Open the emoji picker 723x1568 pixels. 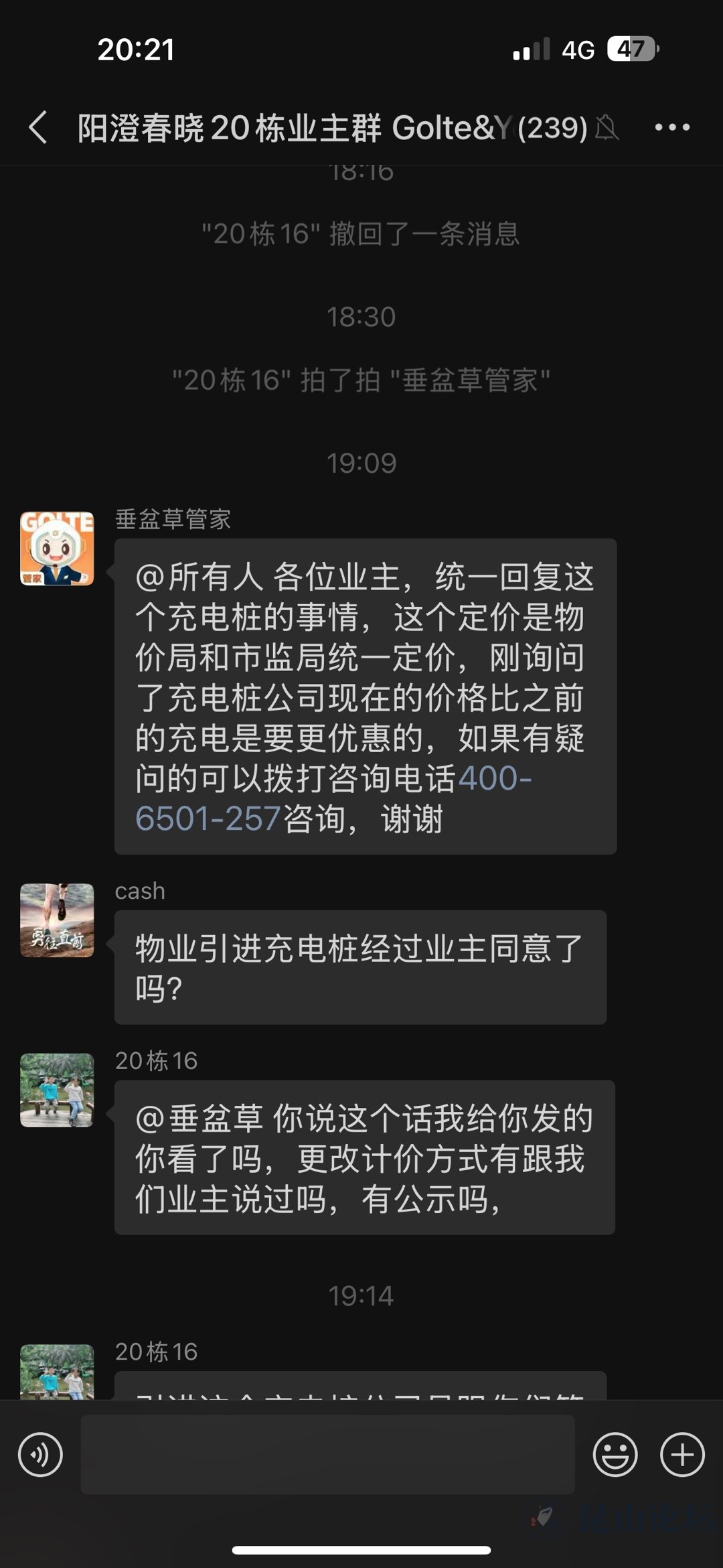tap(615, 1455)
